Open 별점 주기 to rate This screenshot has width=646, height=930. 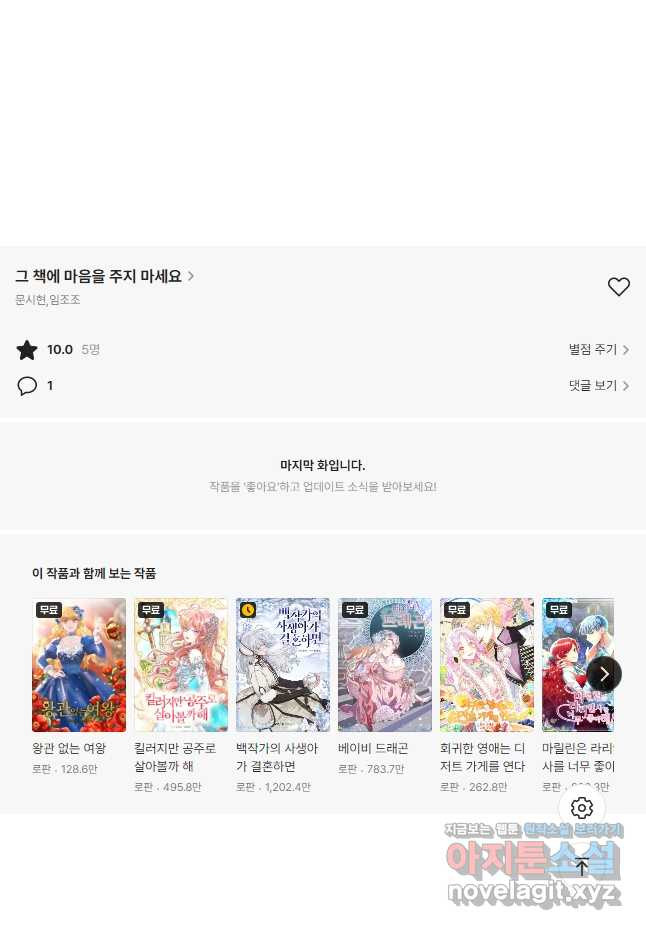pos(598,350)
